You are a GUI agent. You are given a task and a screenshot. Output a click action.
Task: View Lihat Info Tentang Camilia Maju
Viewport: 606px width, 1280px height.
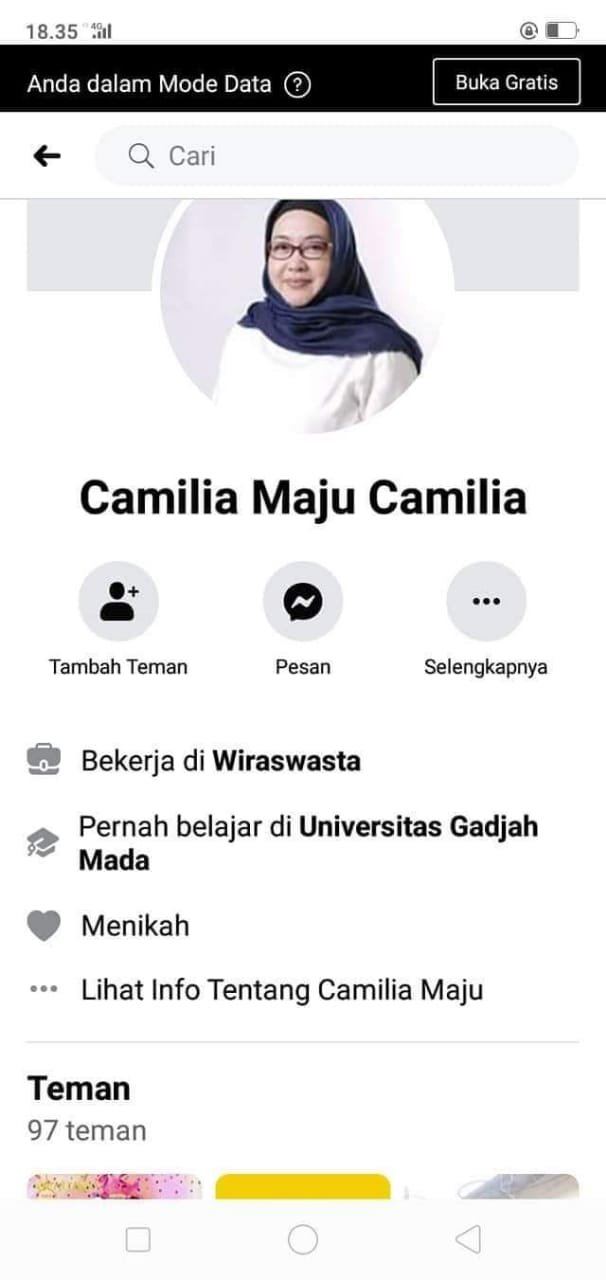click(x=282, y=990)
